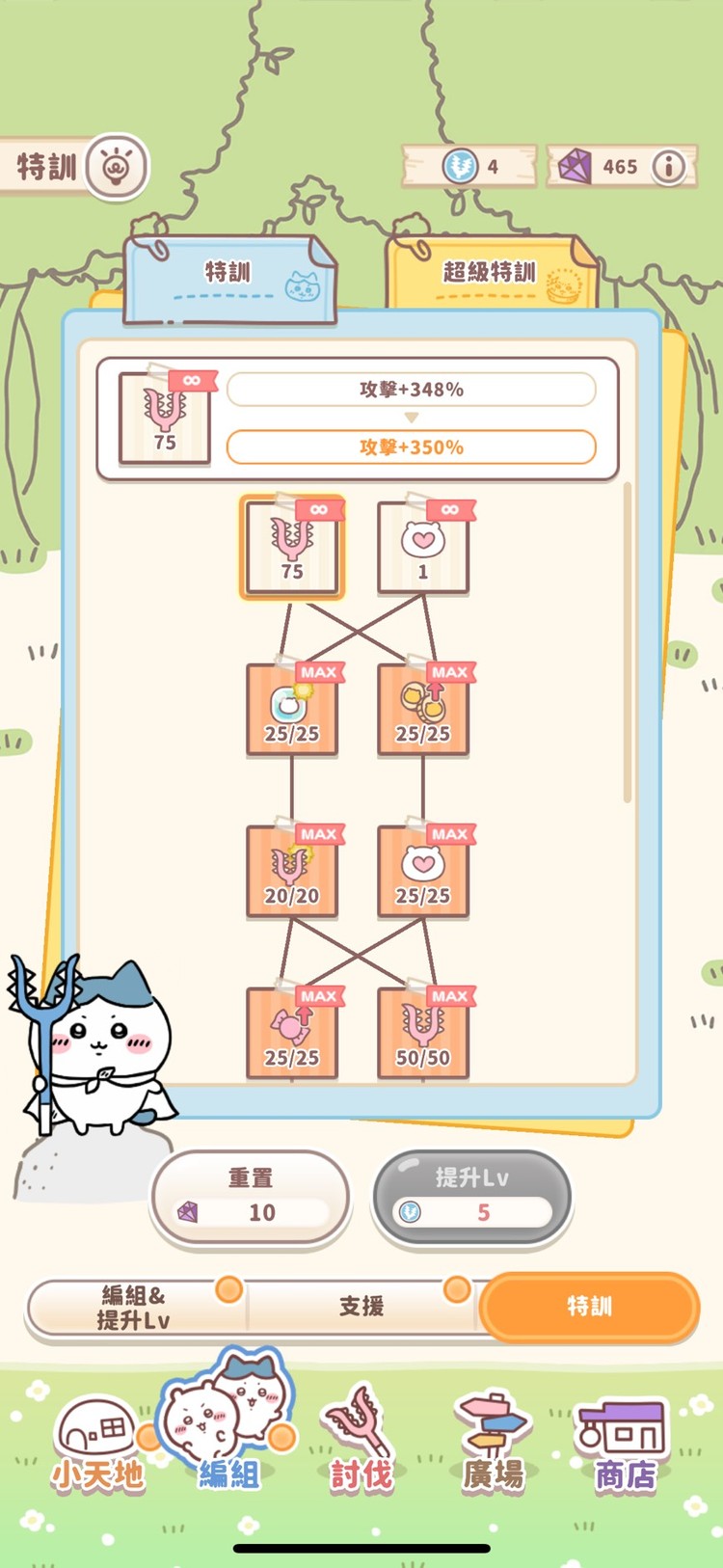Tap 提升Lv to upgrade the skill
The height and width of the screenshot is (1568, 723).
(471, 1198)
